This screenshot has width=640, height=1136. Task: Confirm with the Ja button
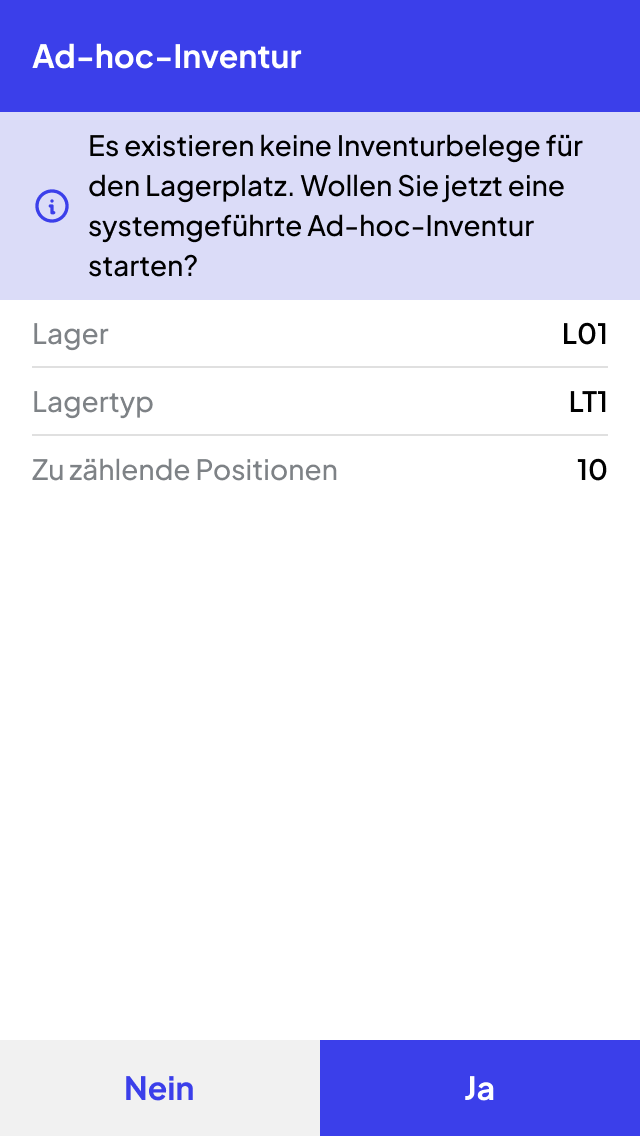click(480, 1088)
